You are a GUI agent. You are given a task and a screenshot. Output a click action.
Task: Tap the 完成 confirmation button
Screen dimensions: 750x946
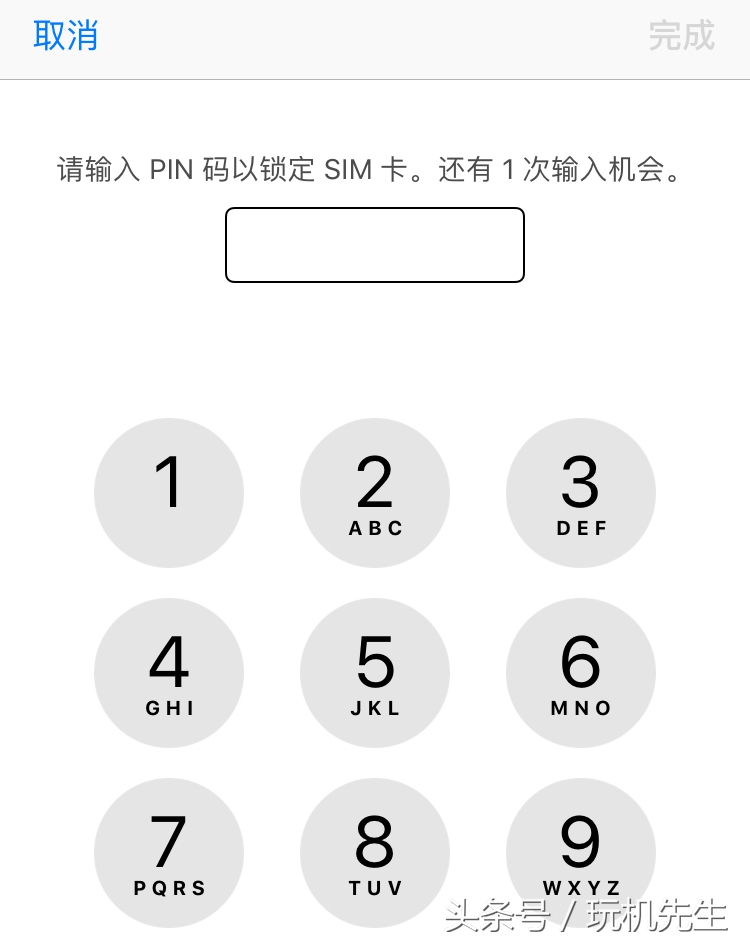(x=681, y=36)
